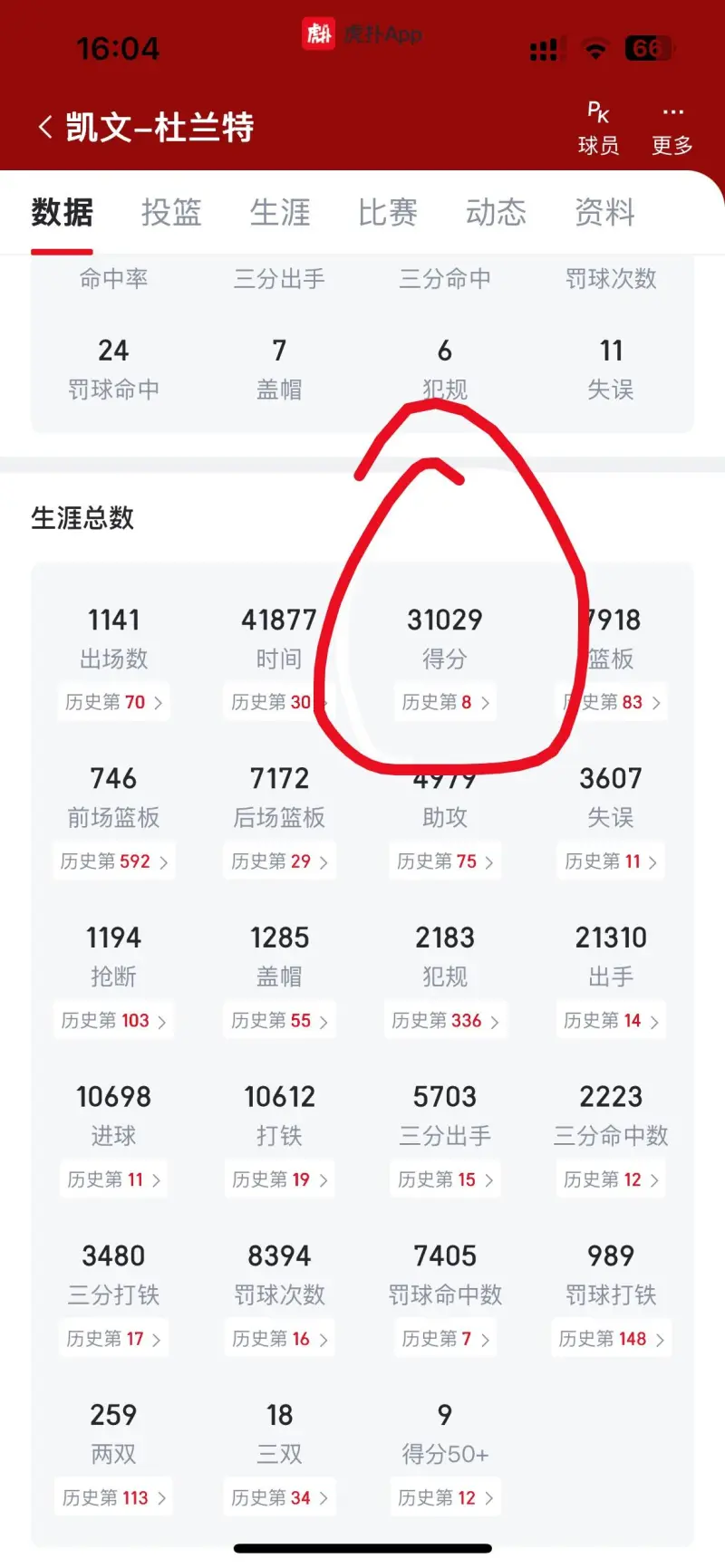This screenshot has height=1568, width=725.
Task: Switch to the 资料 tab
Action: pos(604,213)
